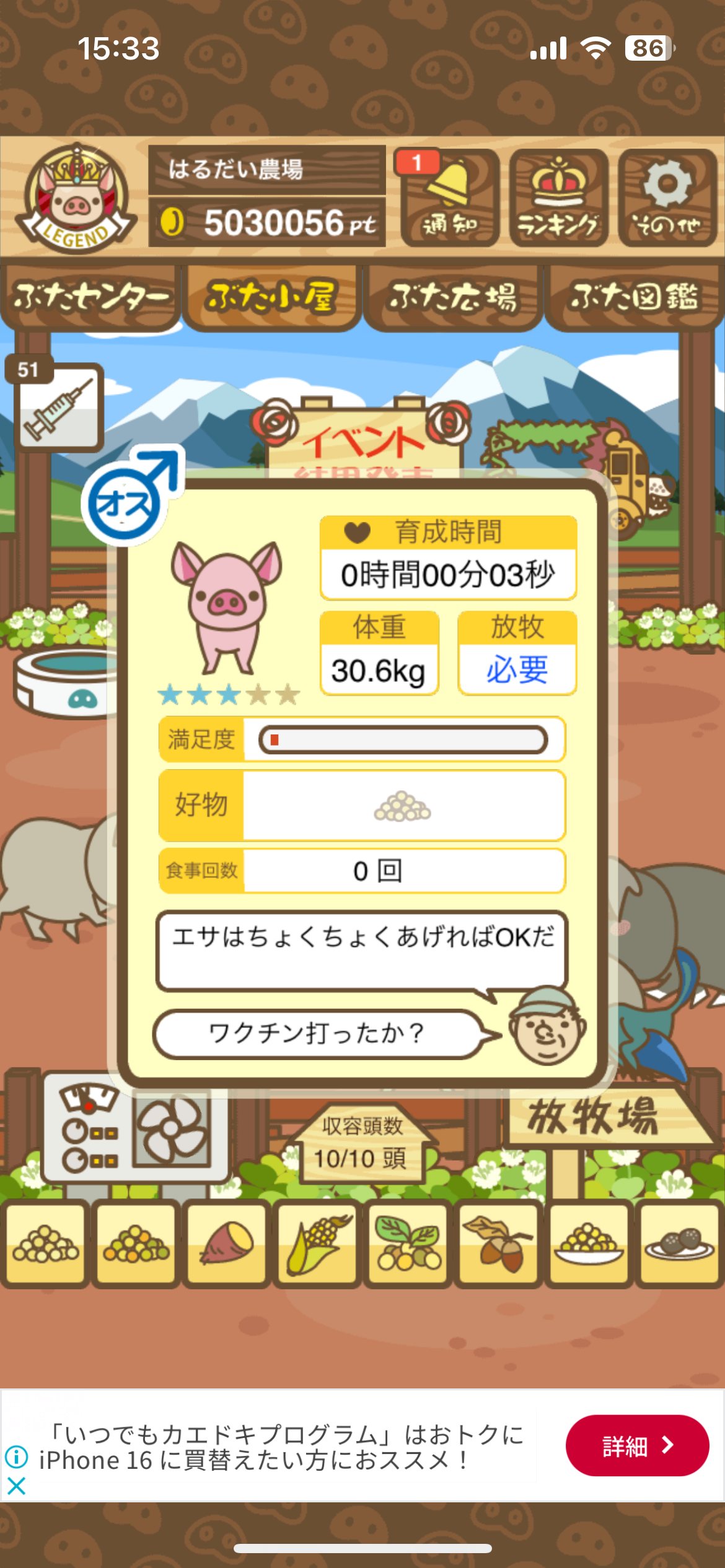Tap the vaccine syringe icon
Screen dimensions: 725x1568
[58, 406]
